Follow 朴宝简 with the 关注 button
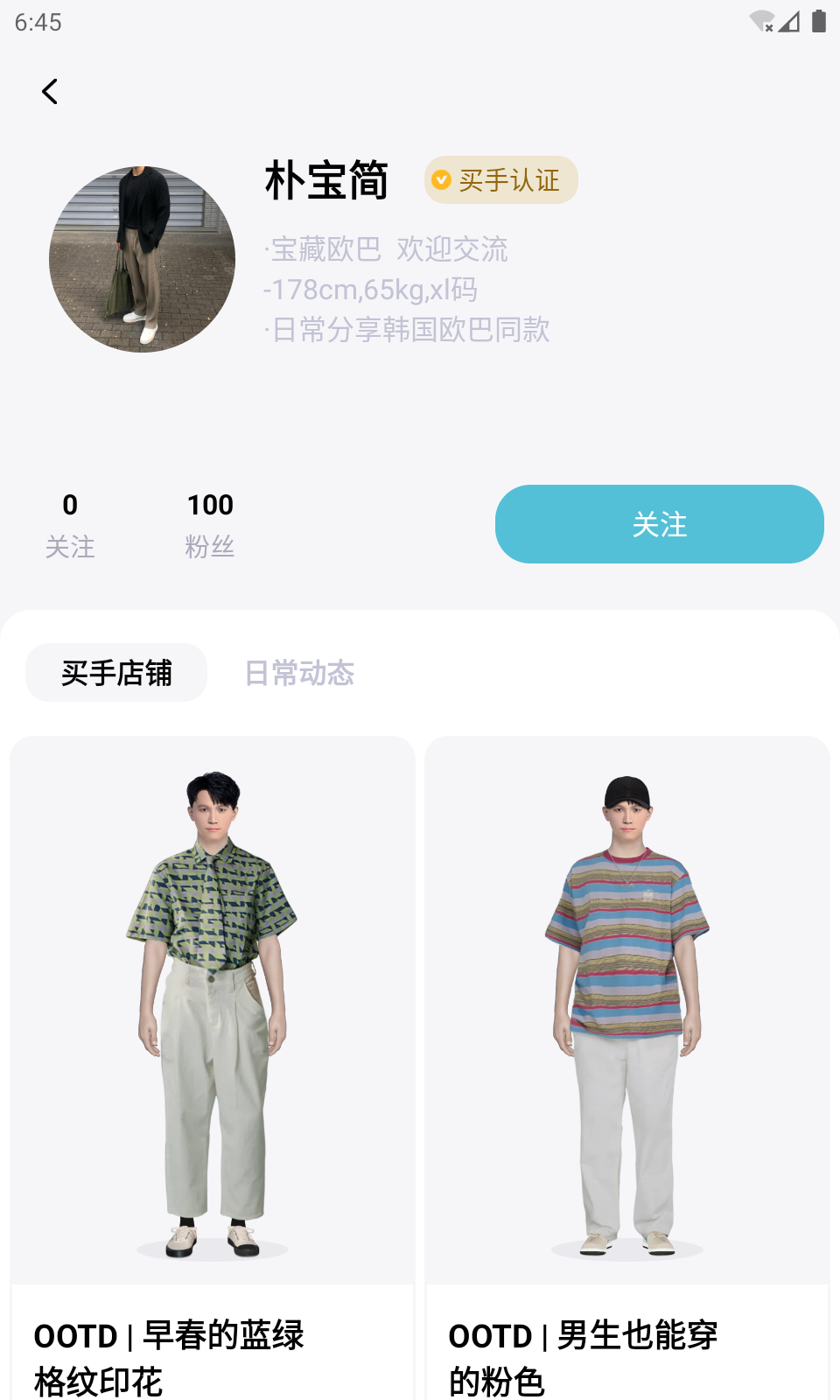 (659, 524)
